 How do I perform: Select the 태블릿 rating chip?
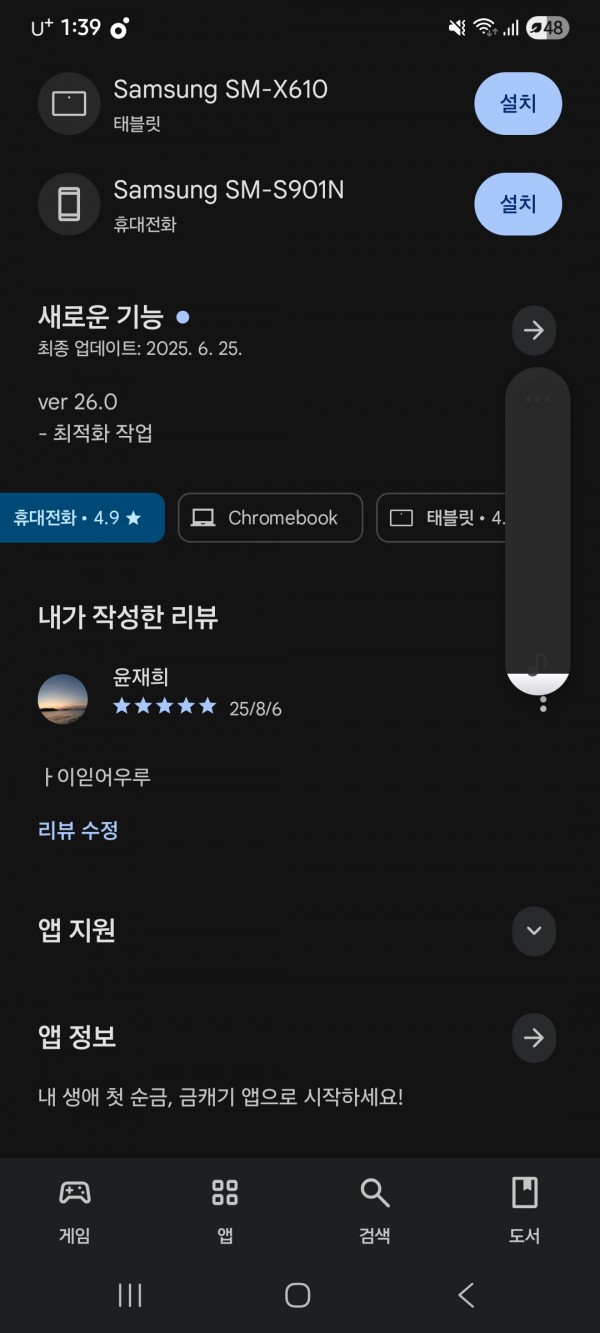[x=442, y=518]
